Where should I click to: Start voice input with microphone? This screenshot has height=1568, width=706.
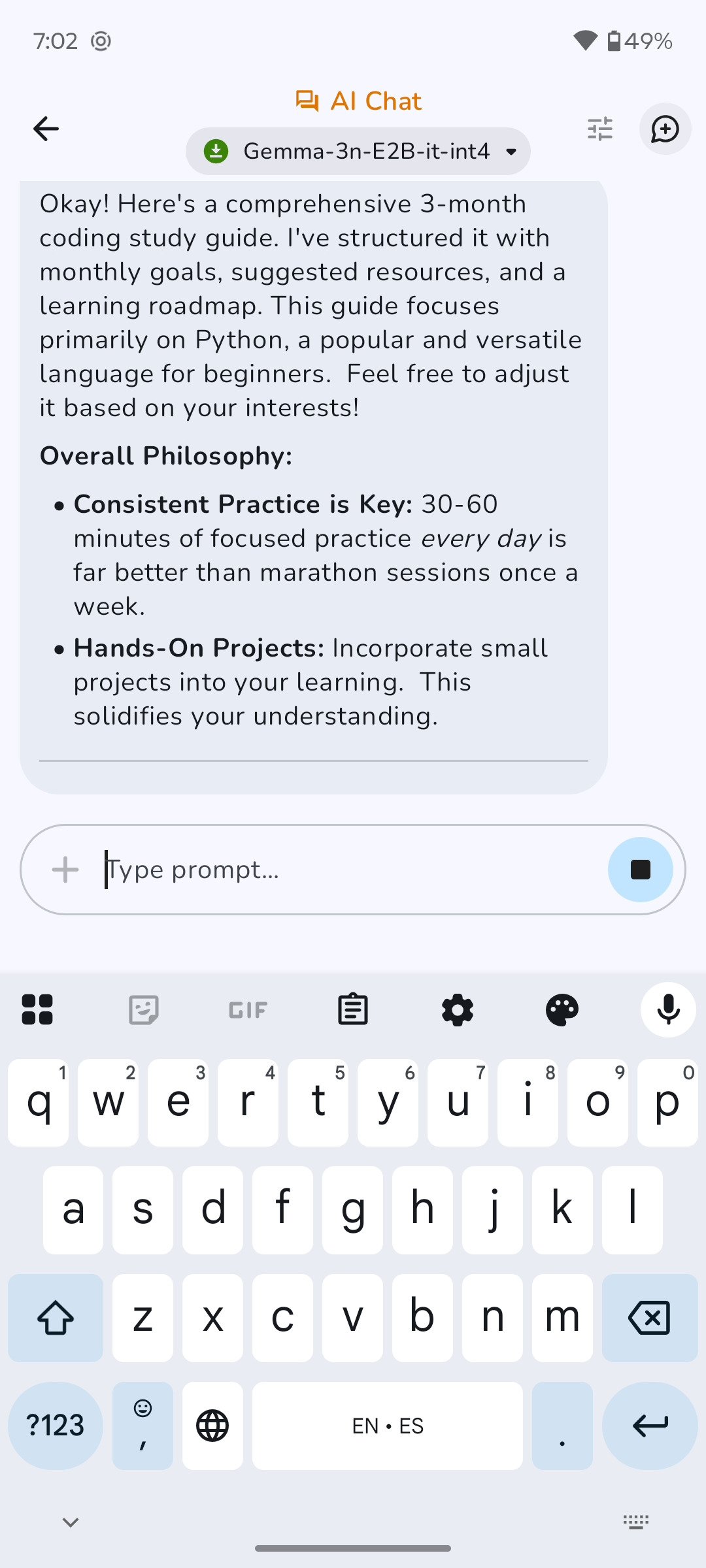point(668,1010)
